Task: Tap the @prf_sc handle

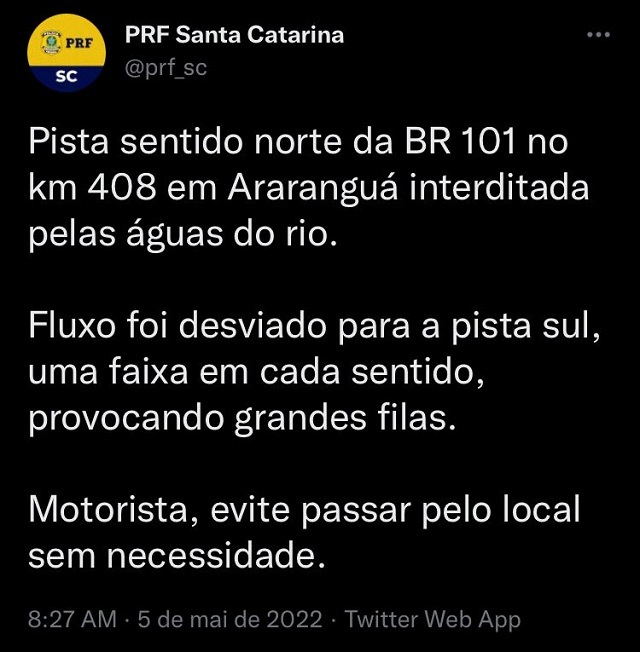Action: 165,68
